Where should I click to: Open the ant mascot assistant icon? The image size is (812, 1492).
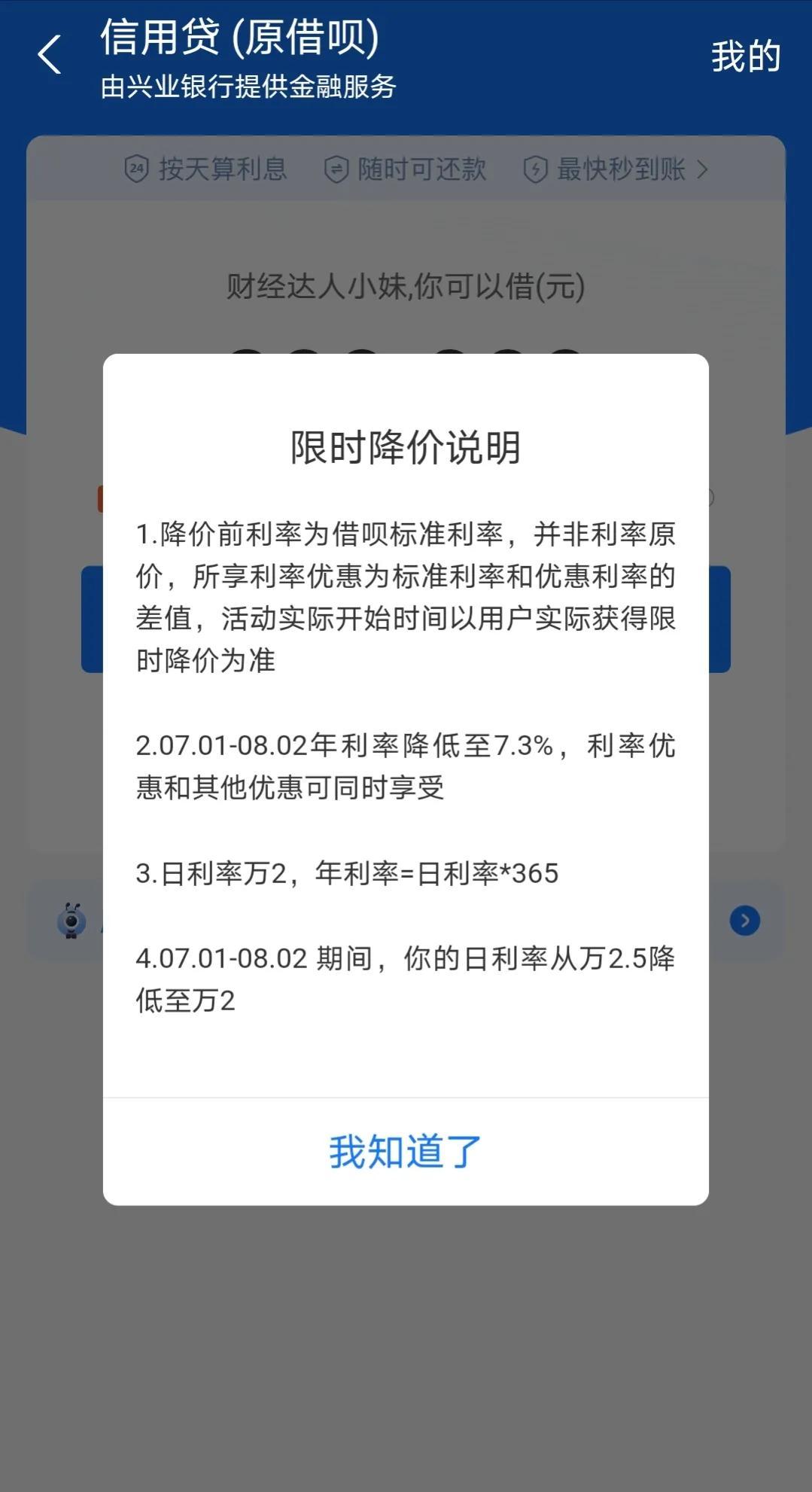coord(71,920)
